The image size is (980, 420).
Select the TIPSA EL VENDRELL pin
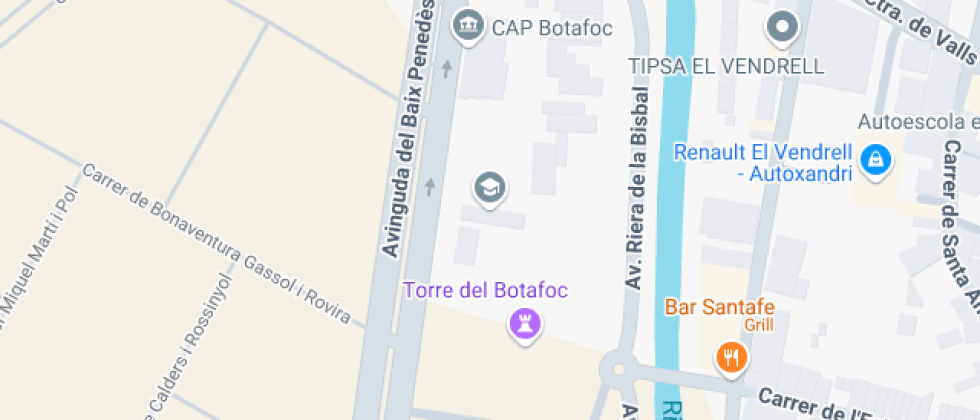pyautogui.click(x=782, y=27)
